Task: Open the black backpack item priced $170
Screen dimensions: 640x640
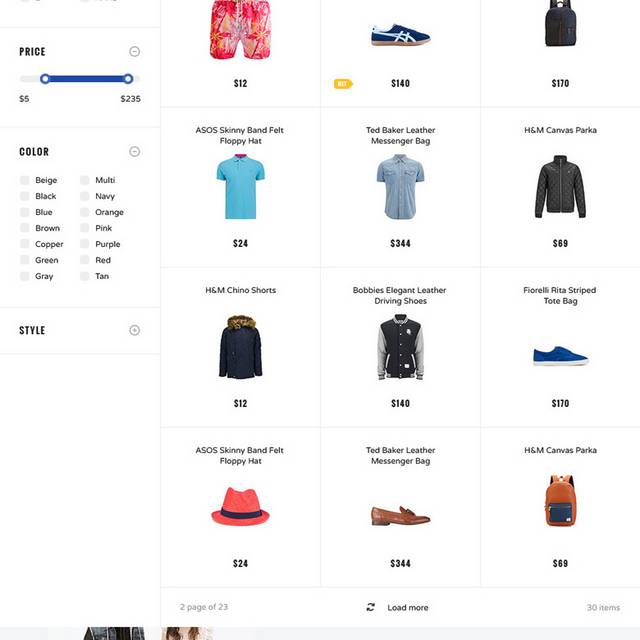Action: point(560,25)
